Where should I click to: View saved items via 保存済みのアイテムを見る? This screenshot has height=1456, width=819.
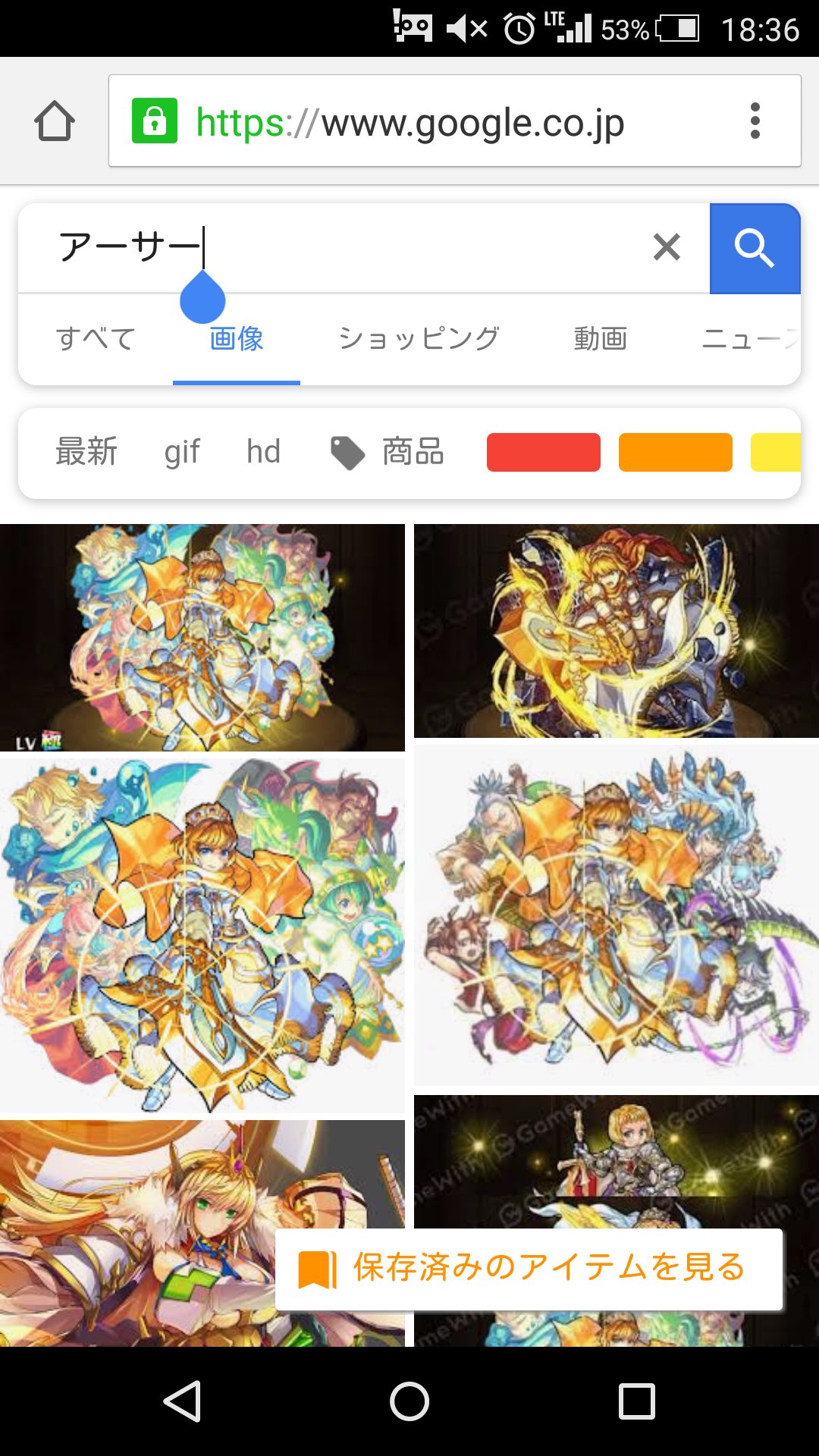(x=529, y=1269)
